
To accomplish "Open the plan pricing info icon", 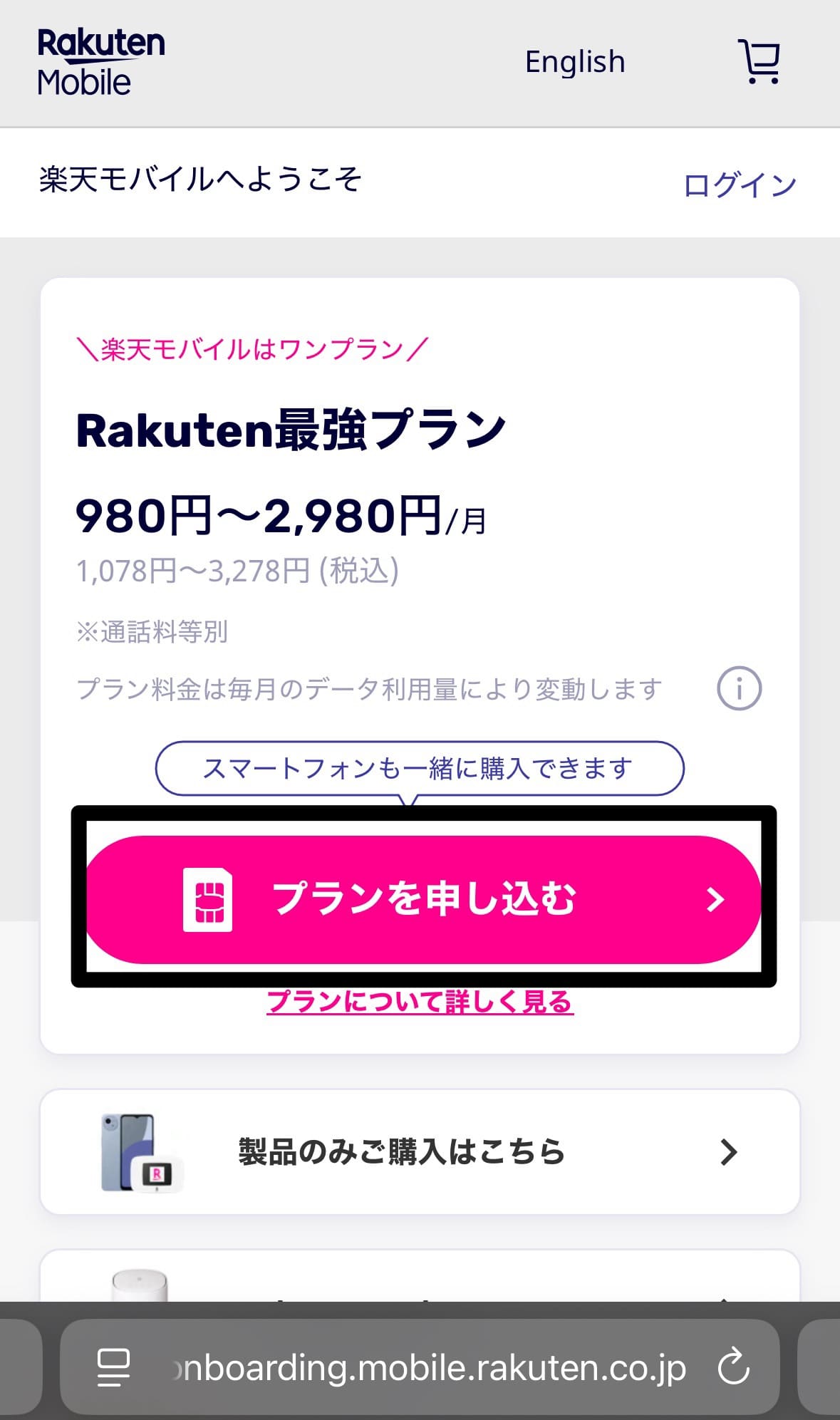I will click(x=739, y=689).
